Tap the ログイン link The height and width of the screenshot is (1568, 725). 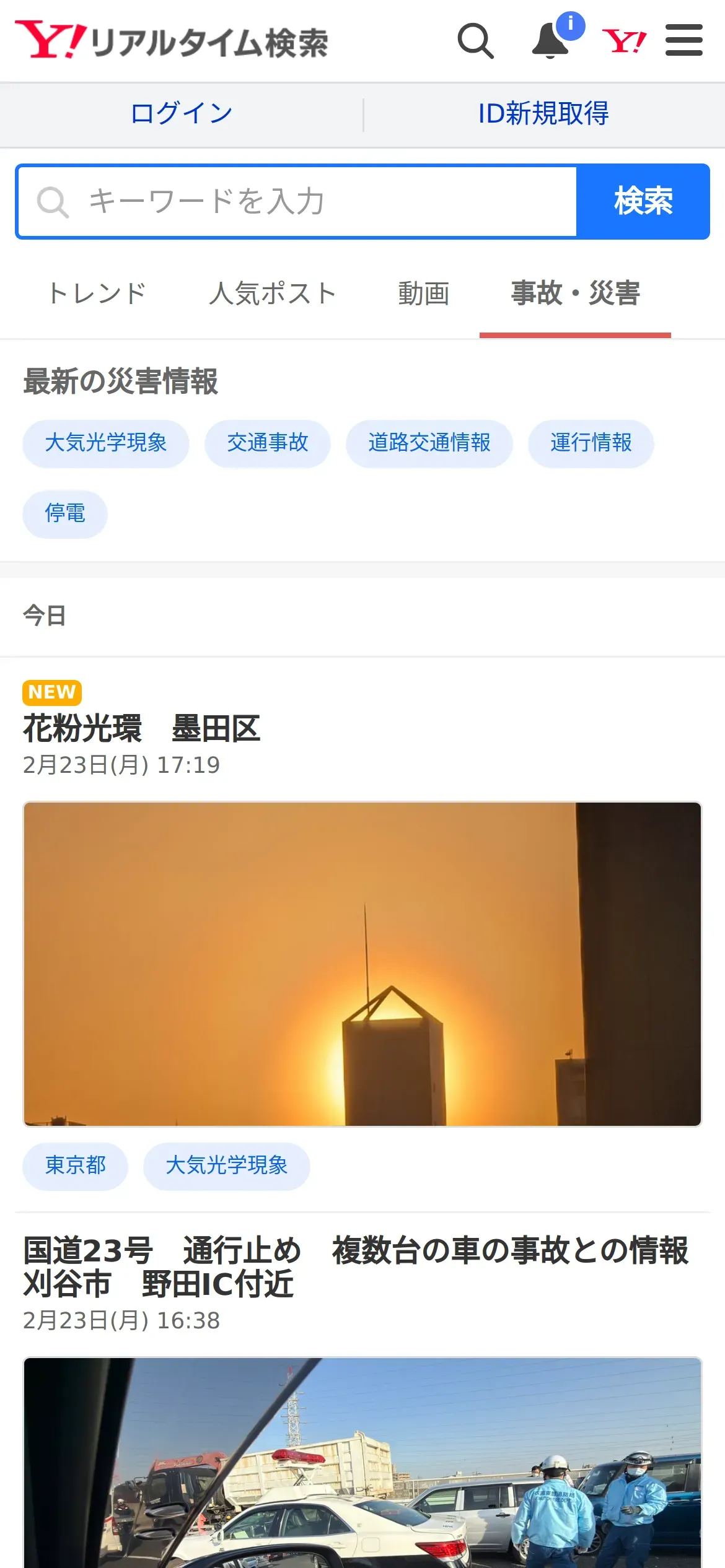coord(181,114)
